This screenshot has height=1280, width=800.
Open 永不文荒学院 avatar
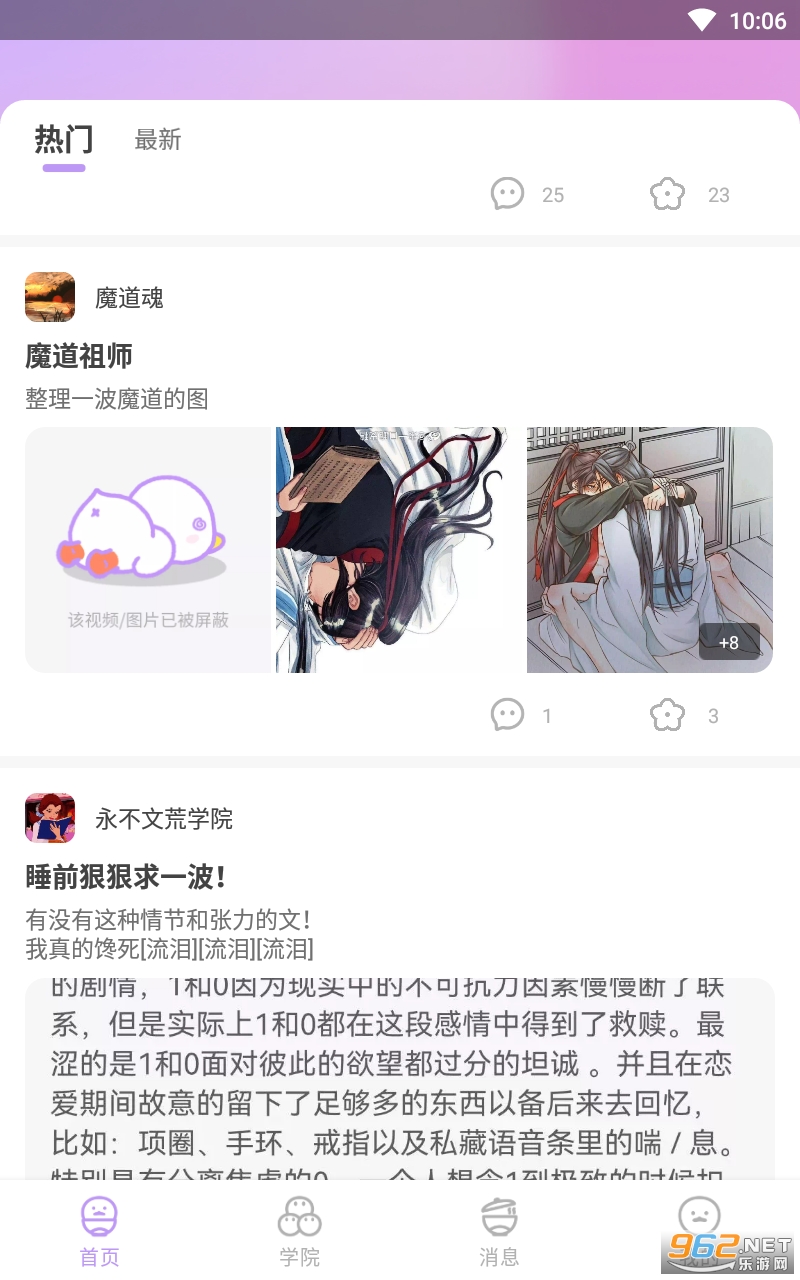click(50, 818)
